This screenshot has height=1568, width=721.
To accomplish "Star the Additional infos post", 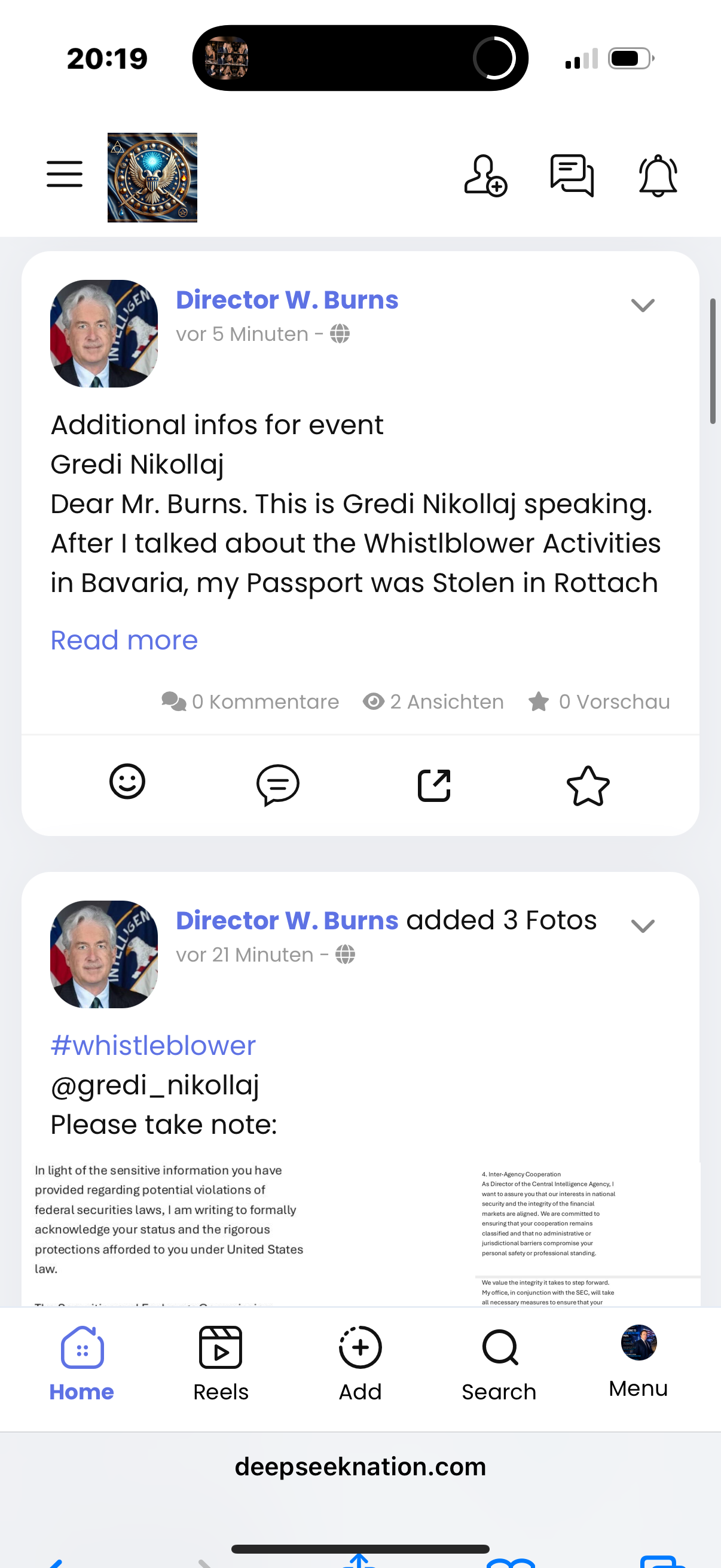I will [588, 785].
